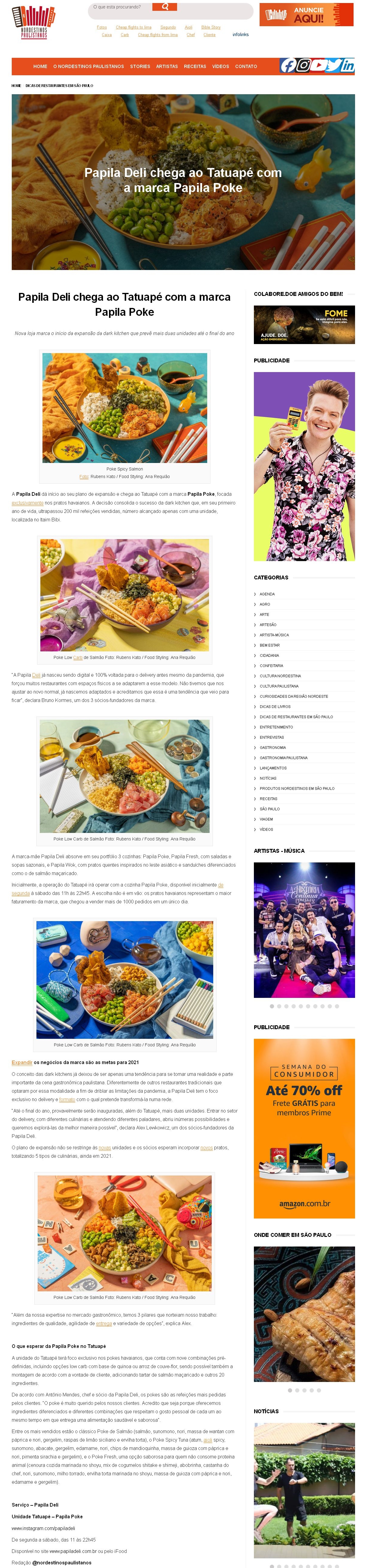365x1568 pixels.
Task: Go to the ARTISTAS section
Action: pyautogui.click(x=166, y=66)
